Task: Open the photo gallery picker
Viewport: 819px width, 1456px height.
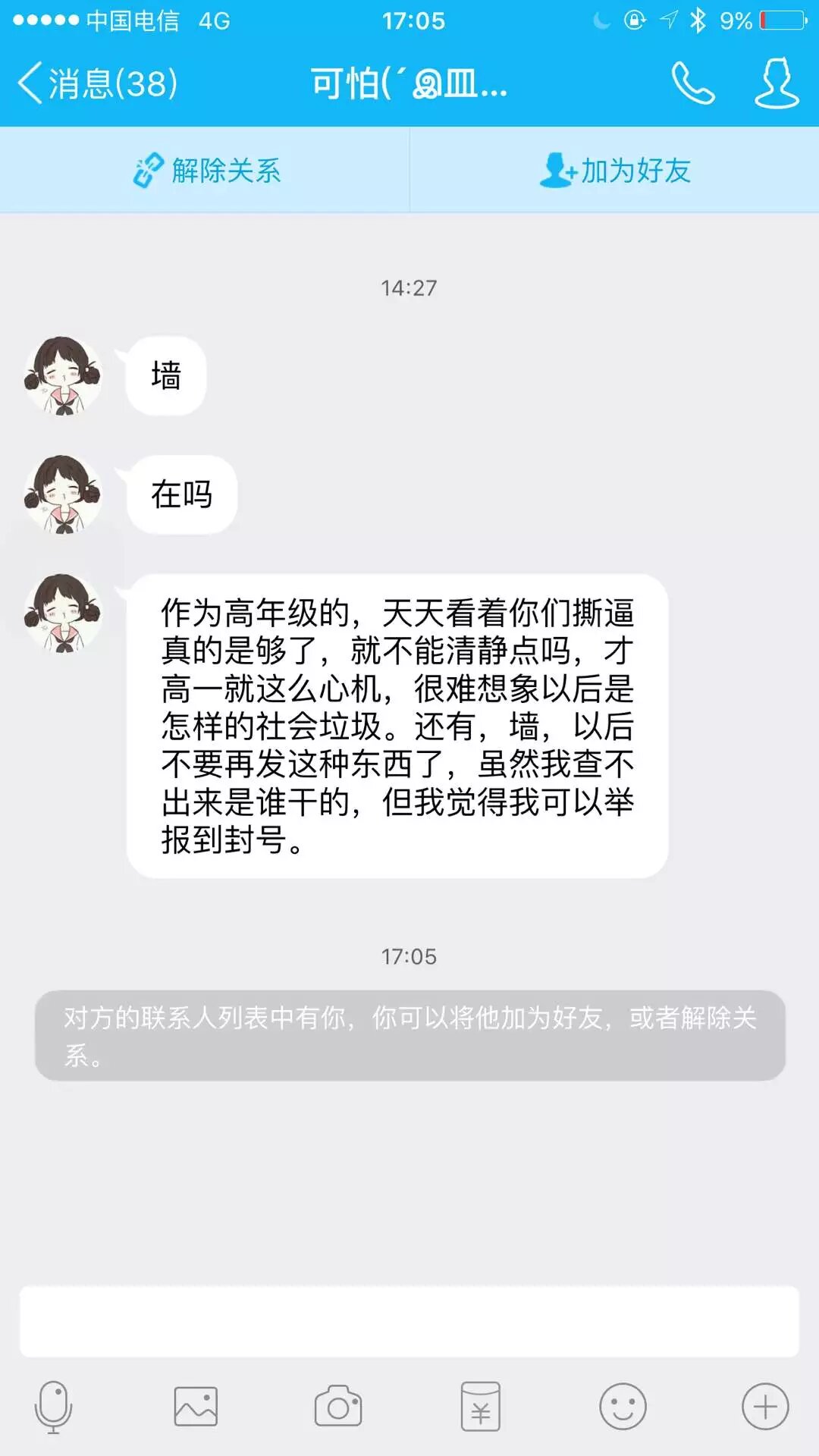Action: pyautogui.click(x=196, y=1407)
